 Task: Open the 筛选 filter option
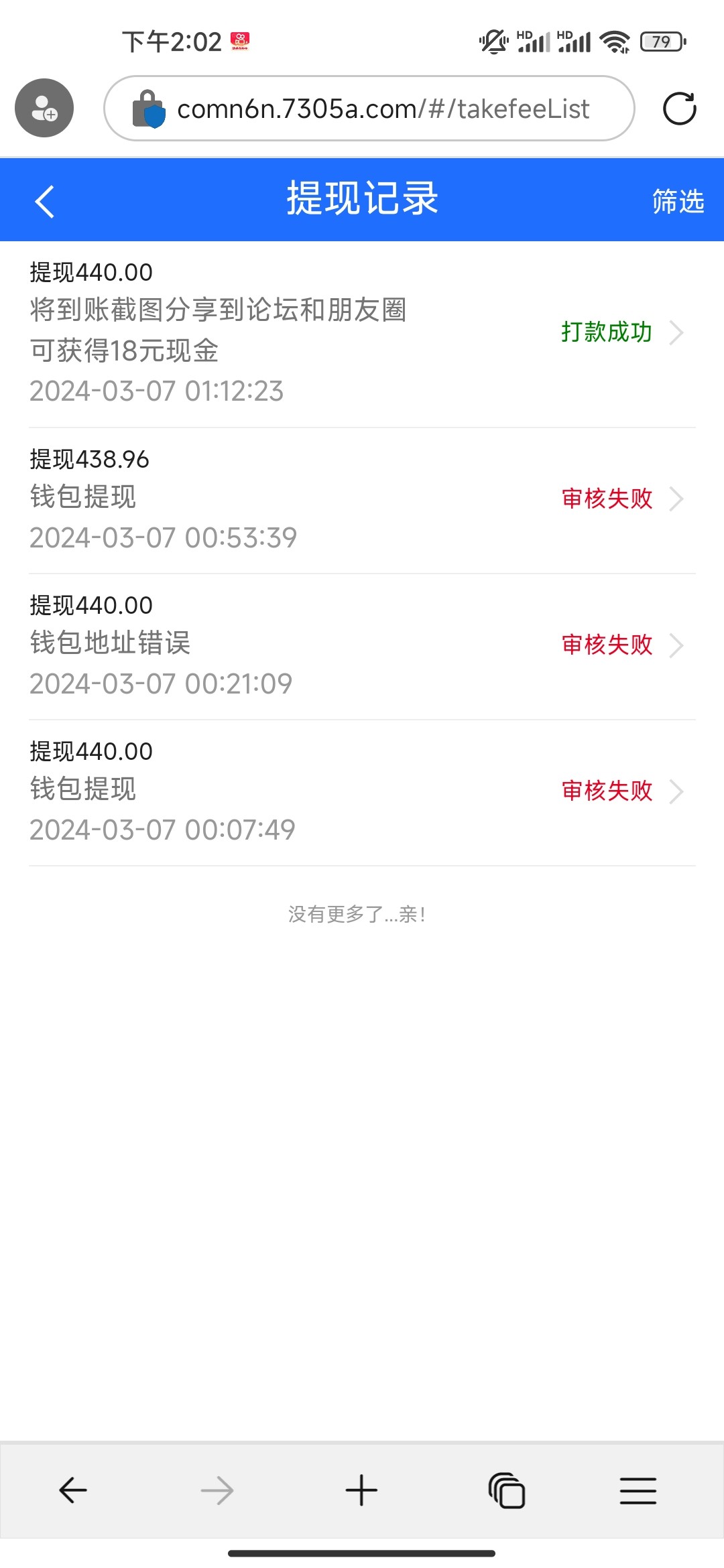677,201
